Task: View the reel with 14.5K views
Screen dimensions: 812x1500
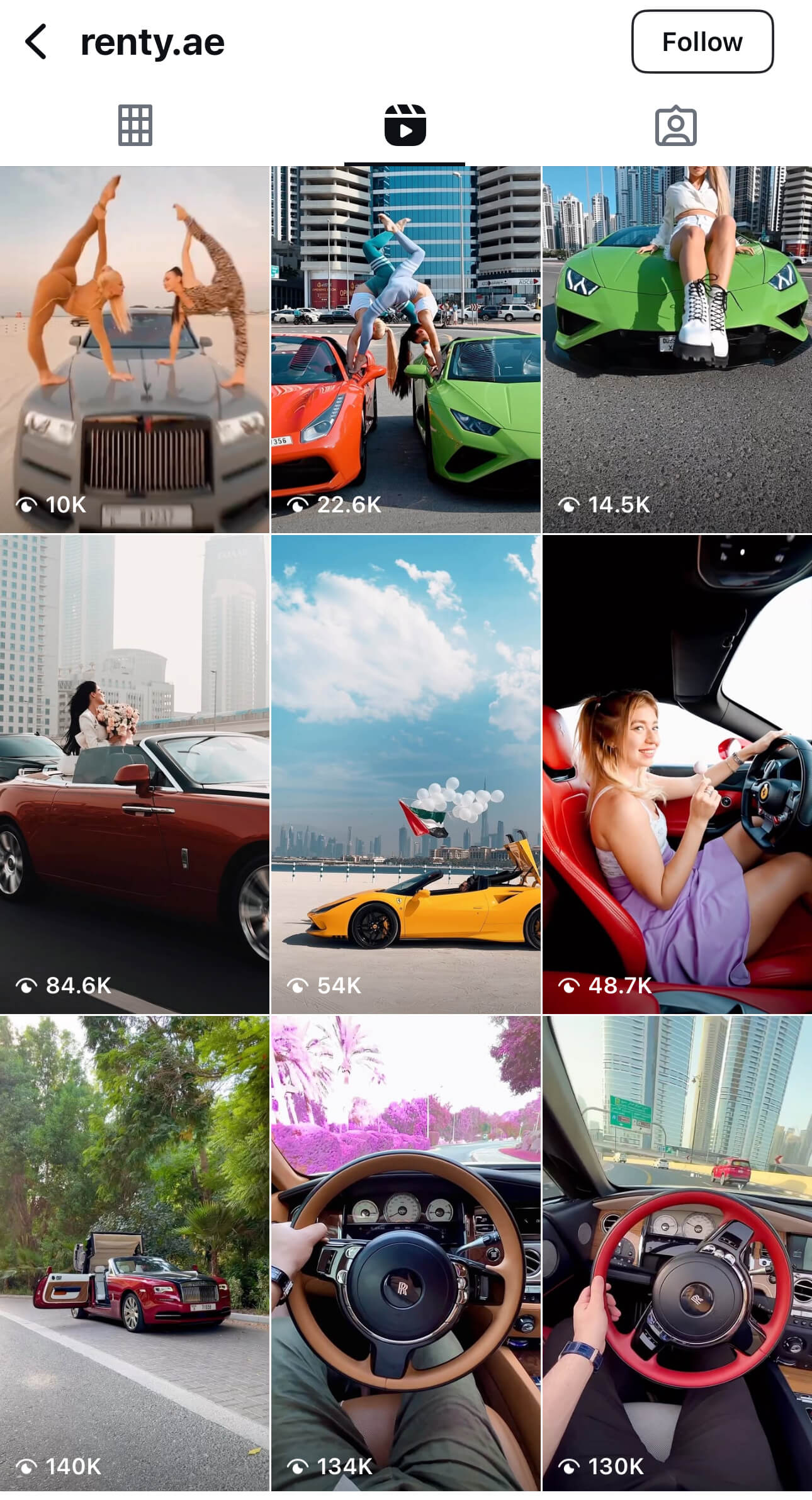Action: (x=677, y=349)
